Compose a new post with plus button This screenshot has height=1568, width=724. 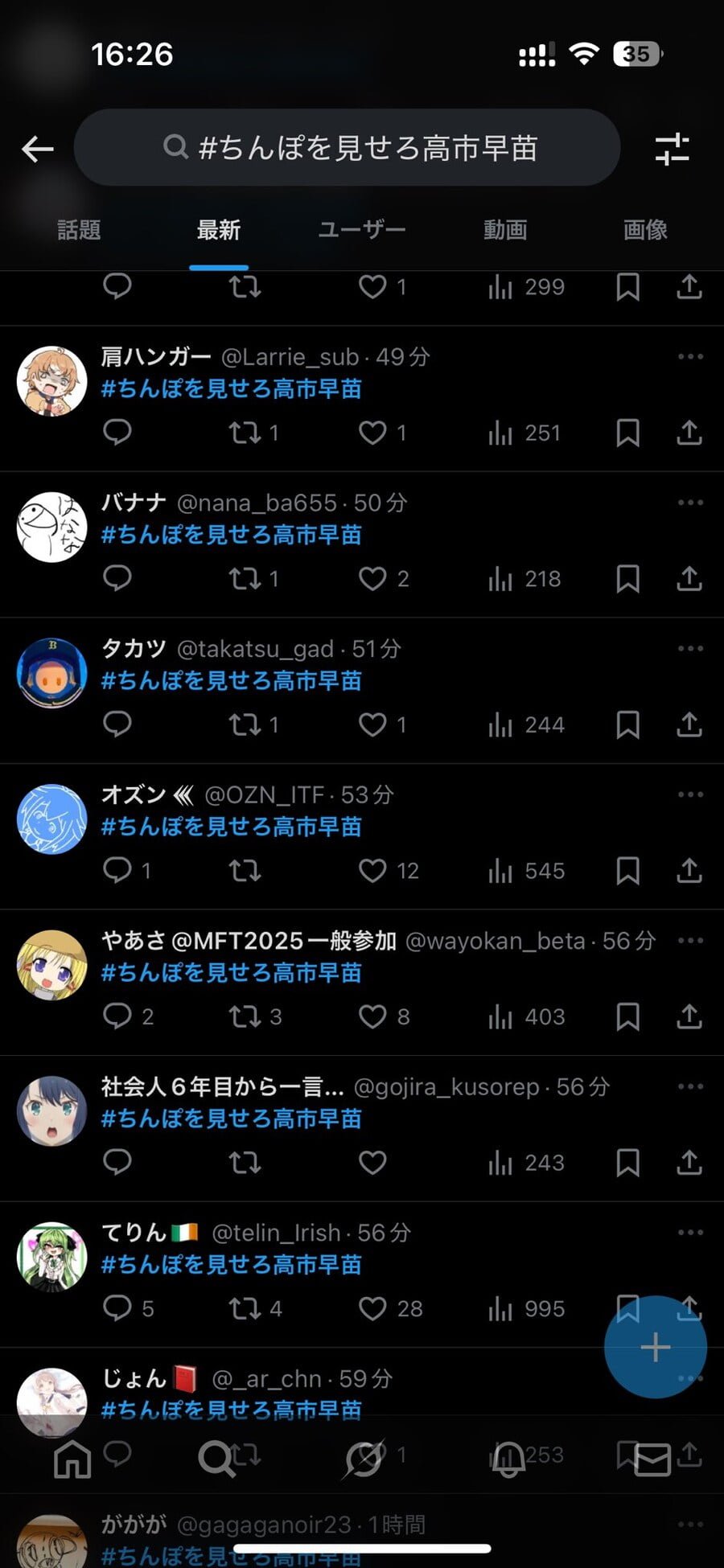pos(655,1347)
